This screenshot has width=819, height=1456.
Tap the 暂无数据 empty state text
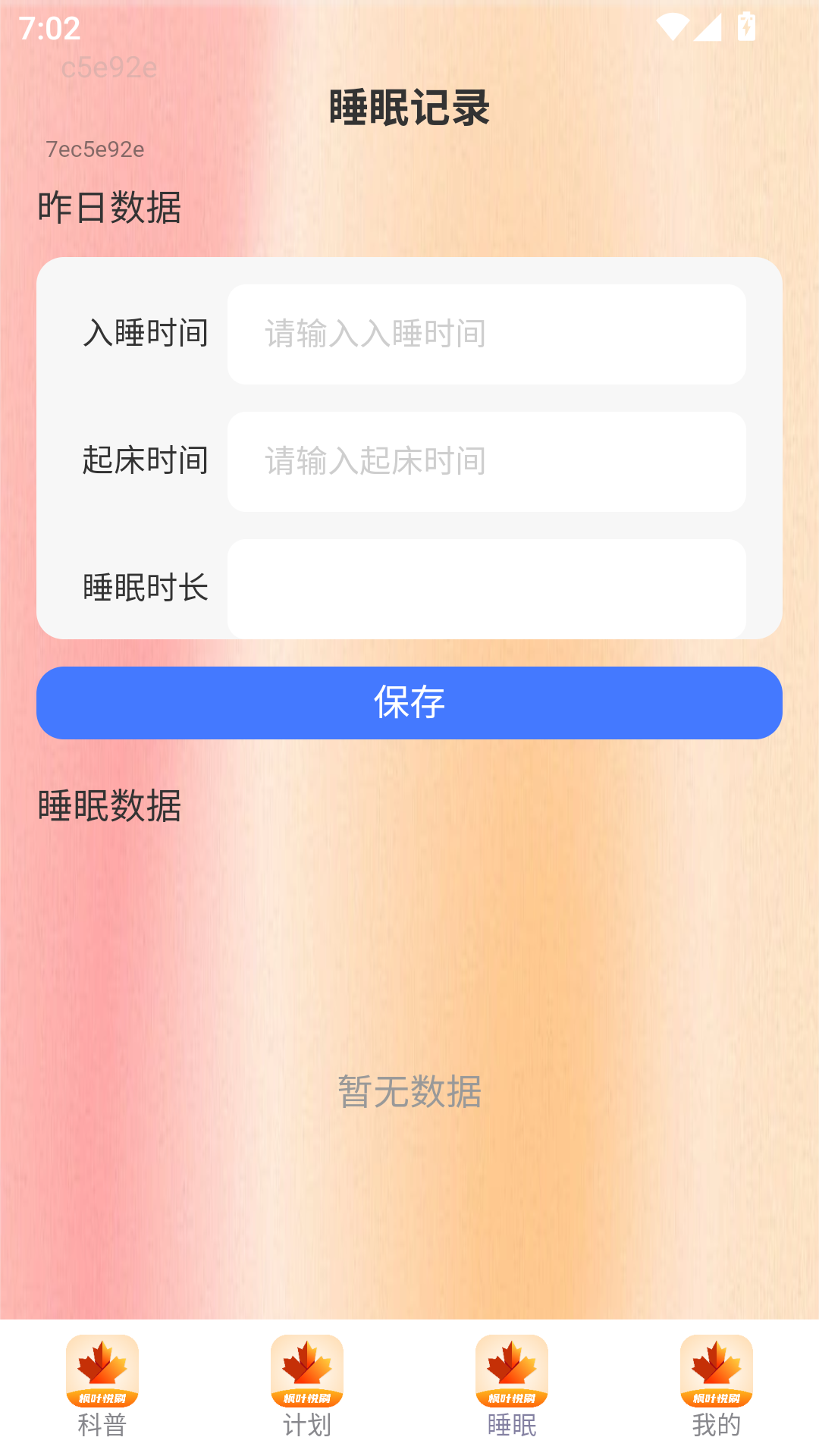409,1092
